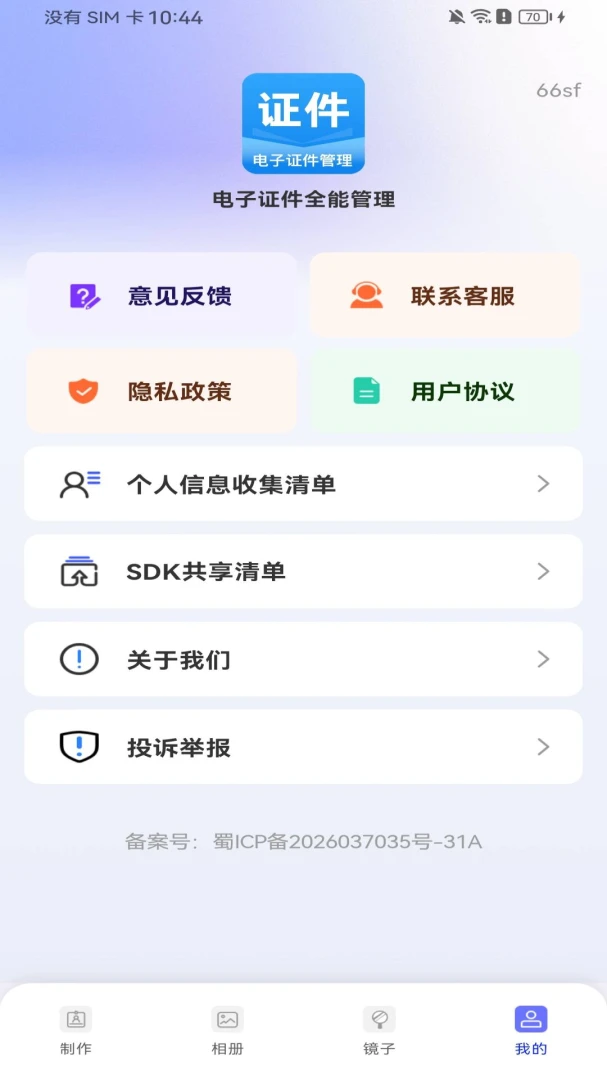Switch to the 镜子 tab
Viewport: 607px width, 1080px height.
point(379,1031)
